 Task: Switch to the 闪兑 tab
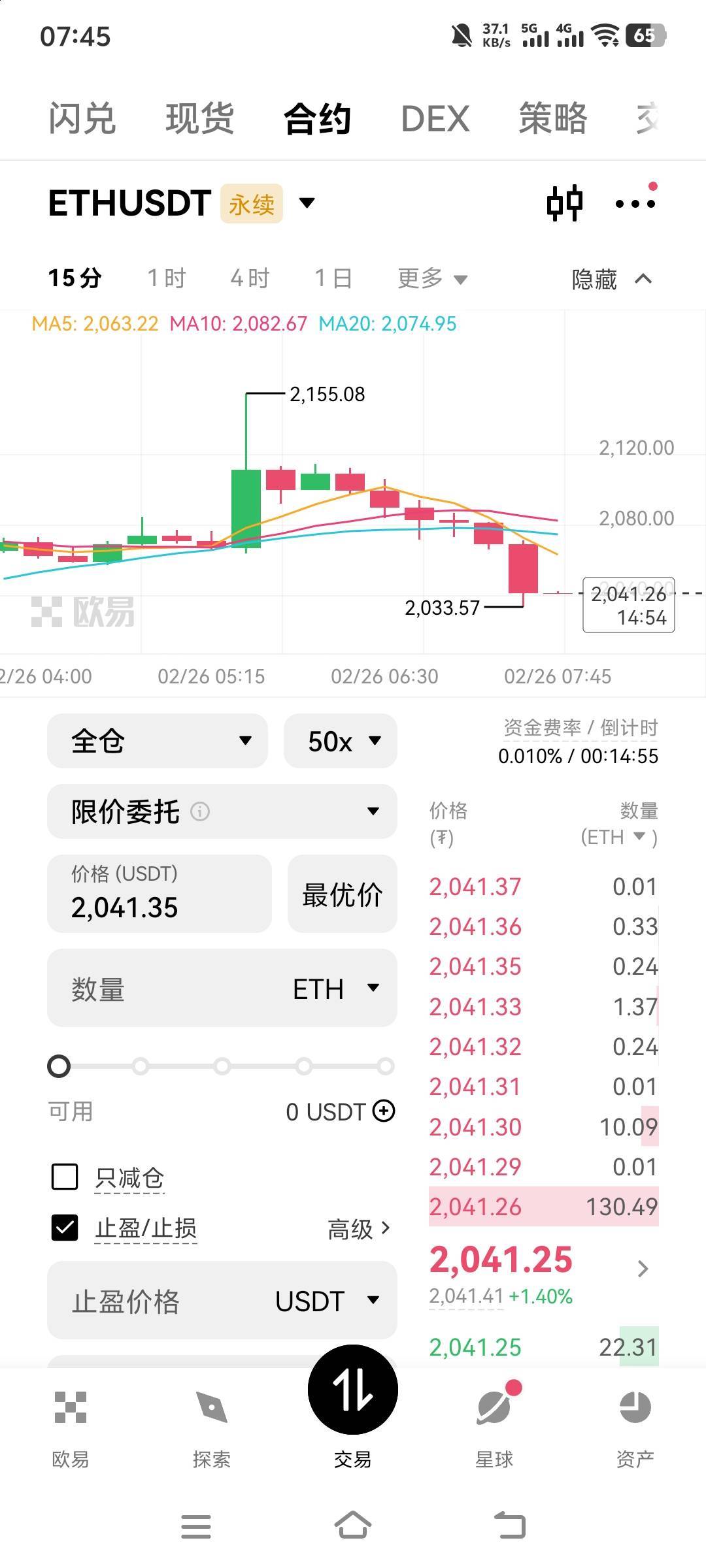click(82, 119)
